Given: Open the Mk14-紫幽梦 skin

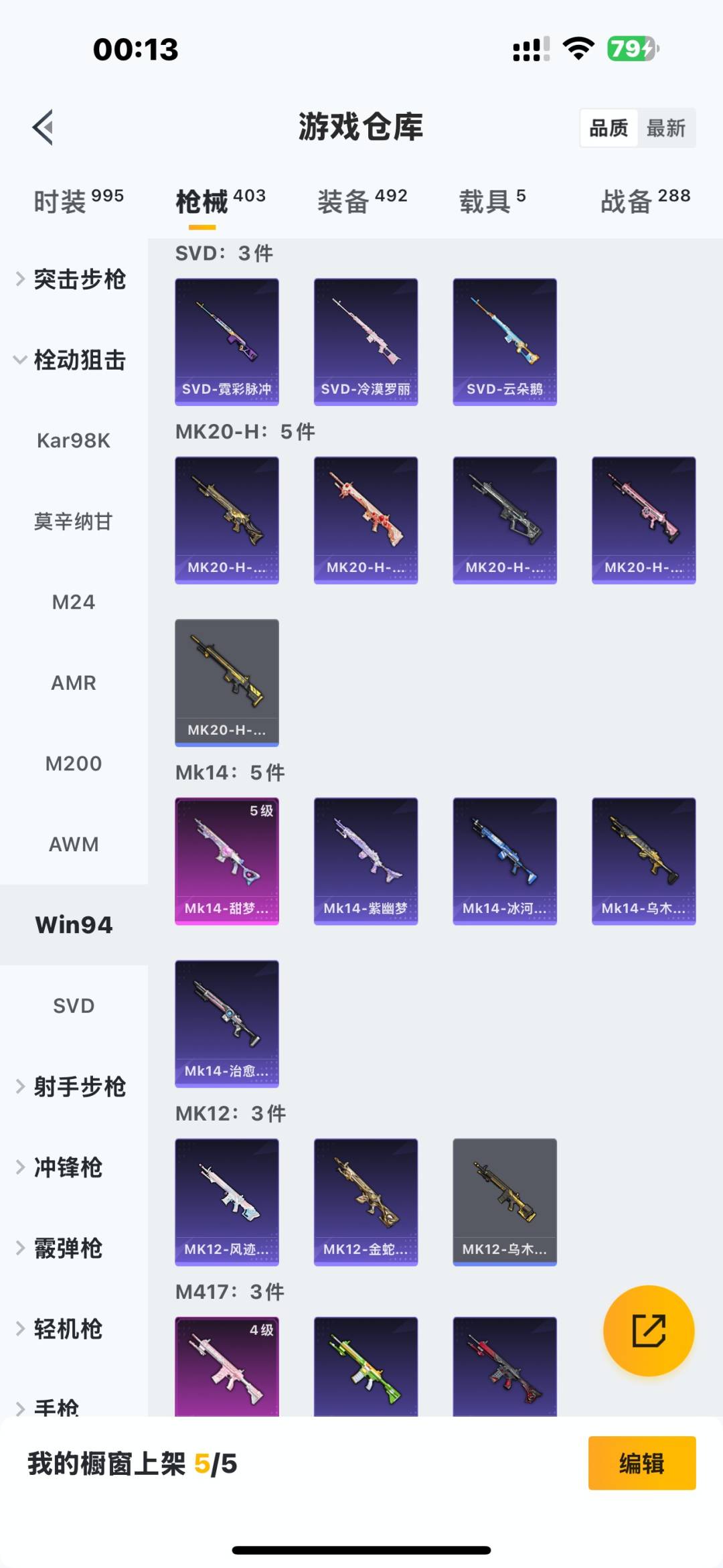Looking at the screenshot, I should tap(366, 861).
